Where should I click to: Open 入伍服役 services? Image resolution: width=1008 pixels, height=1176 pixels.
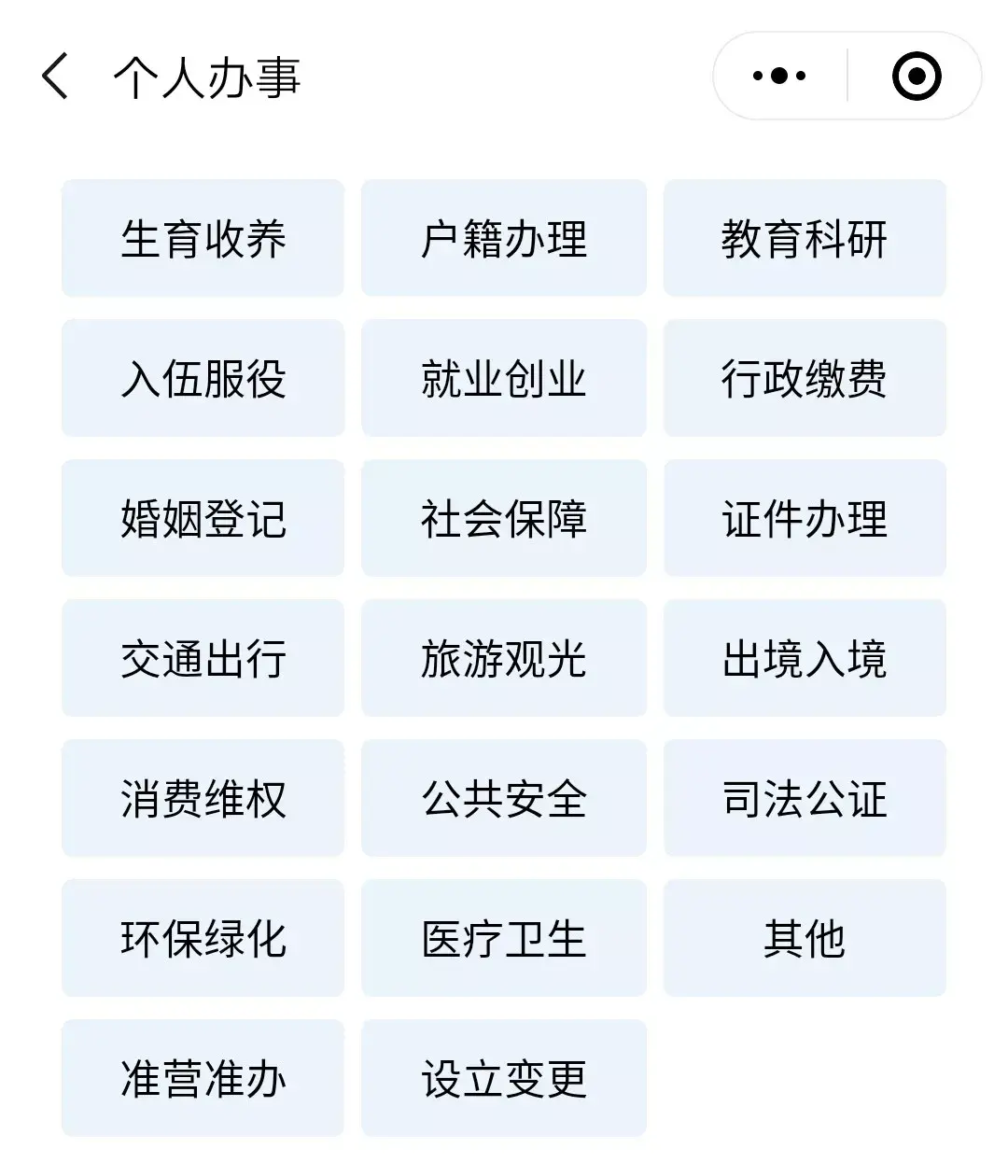pos(203,379)
